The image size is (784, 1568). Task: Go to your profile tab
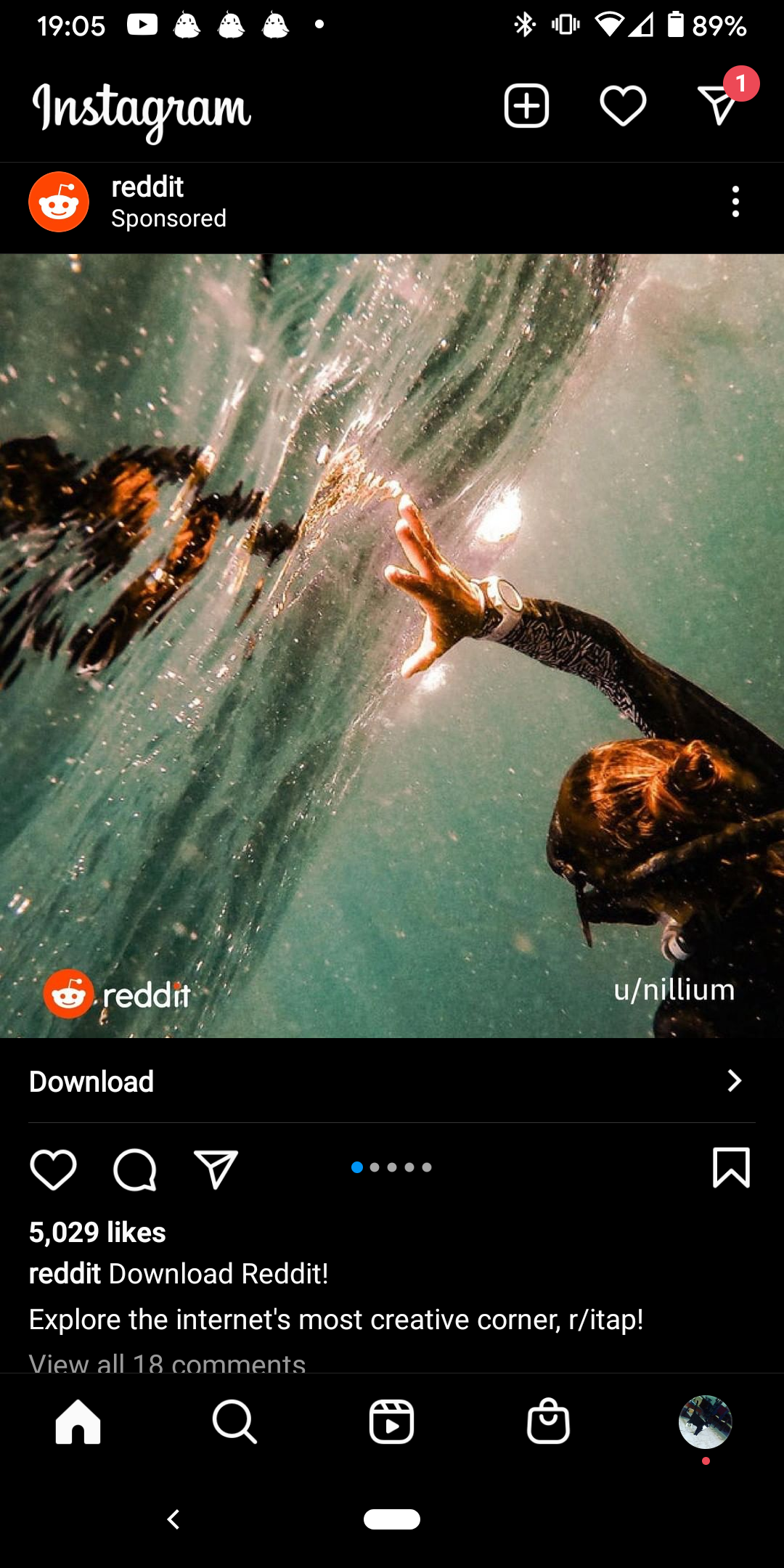(x=705, y=1421)
